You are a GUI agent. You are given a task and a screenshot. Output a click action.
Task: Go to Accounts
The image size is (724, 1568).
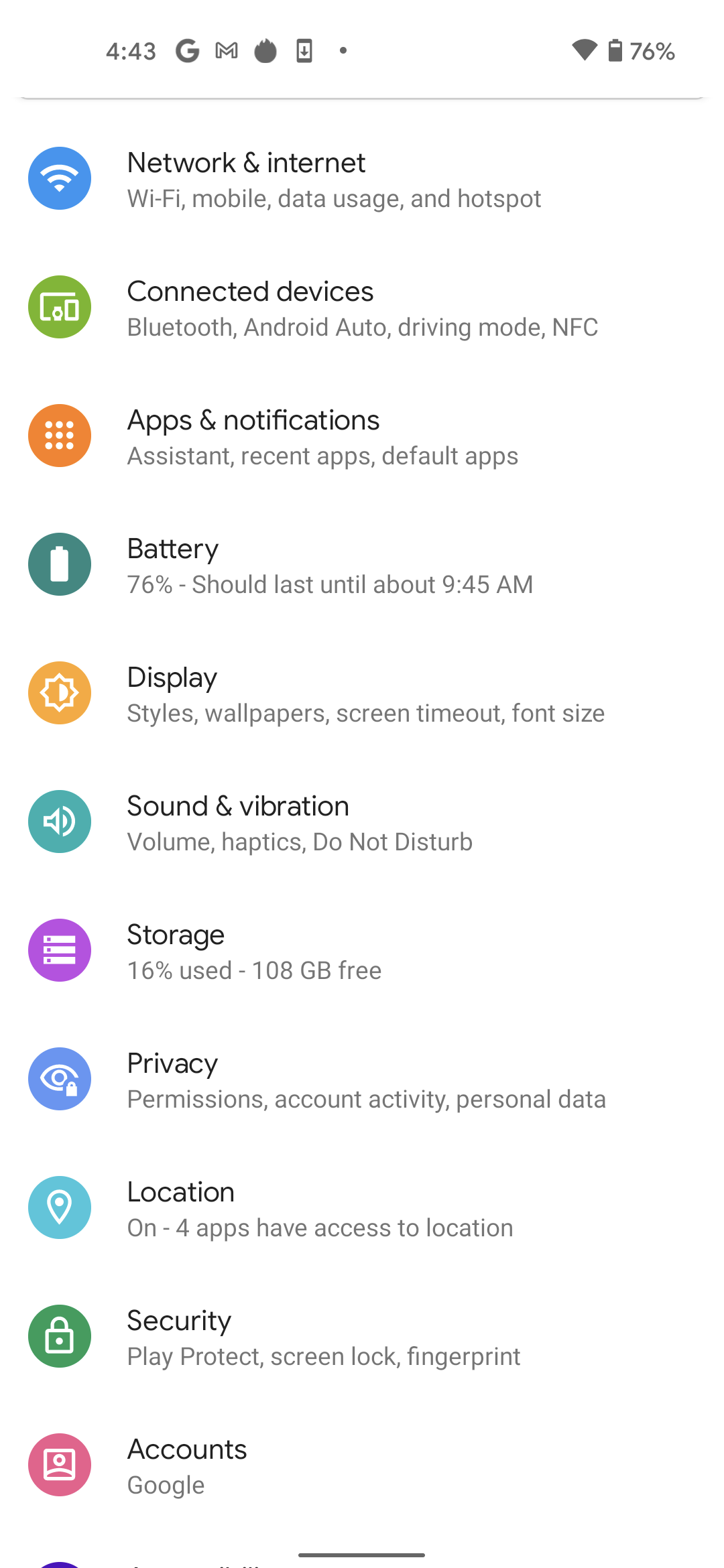[362, 1465]
